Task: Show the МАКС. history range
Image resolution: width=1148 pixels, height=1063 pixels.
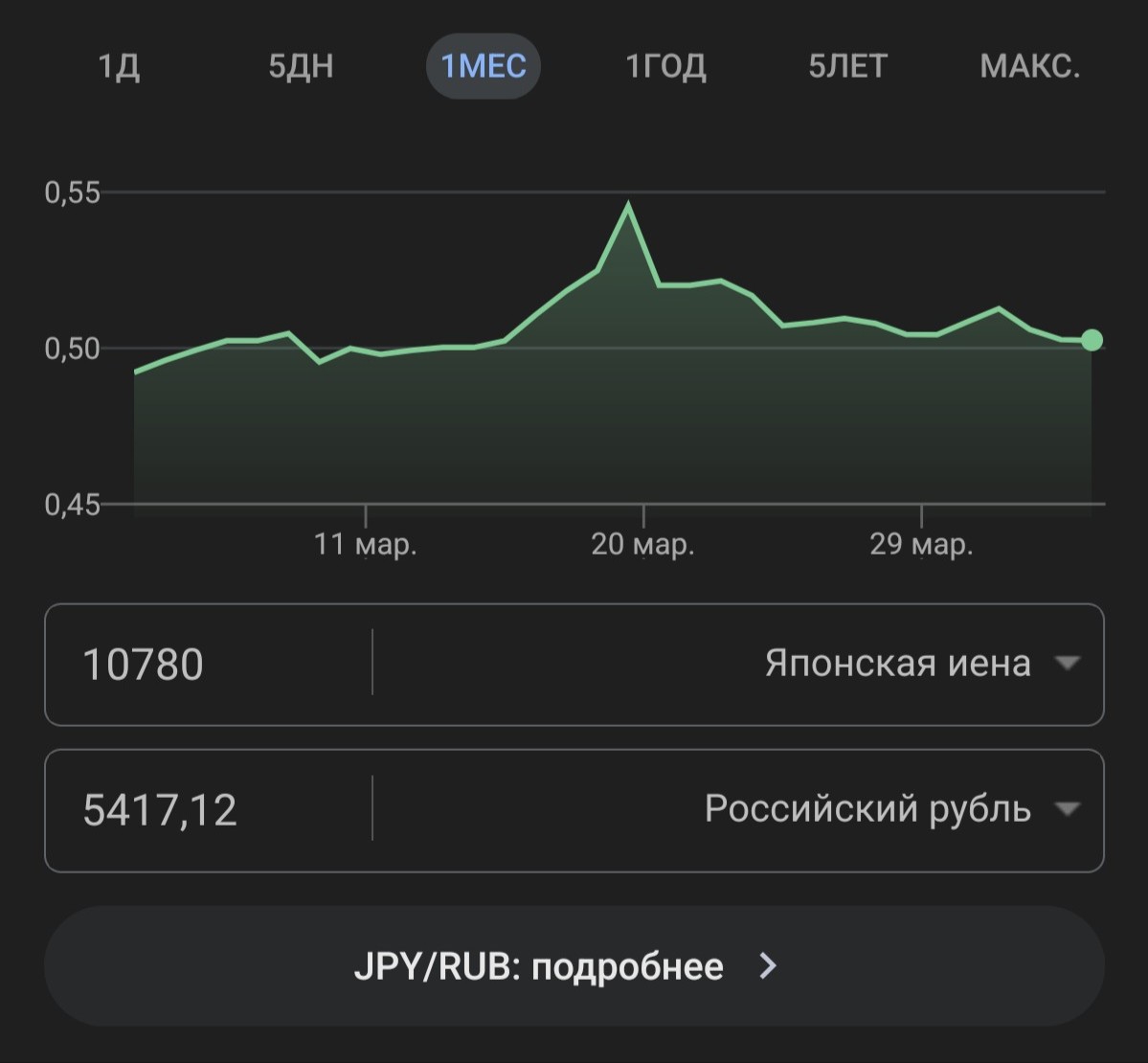Action: [x=1030, y=67]
